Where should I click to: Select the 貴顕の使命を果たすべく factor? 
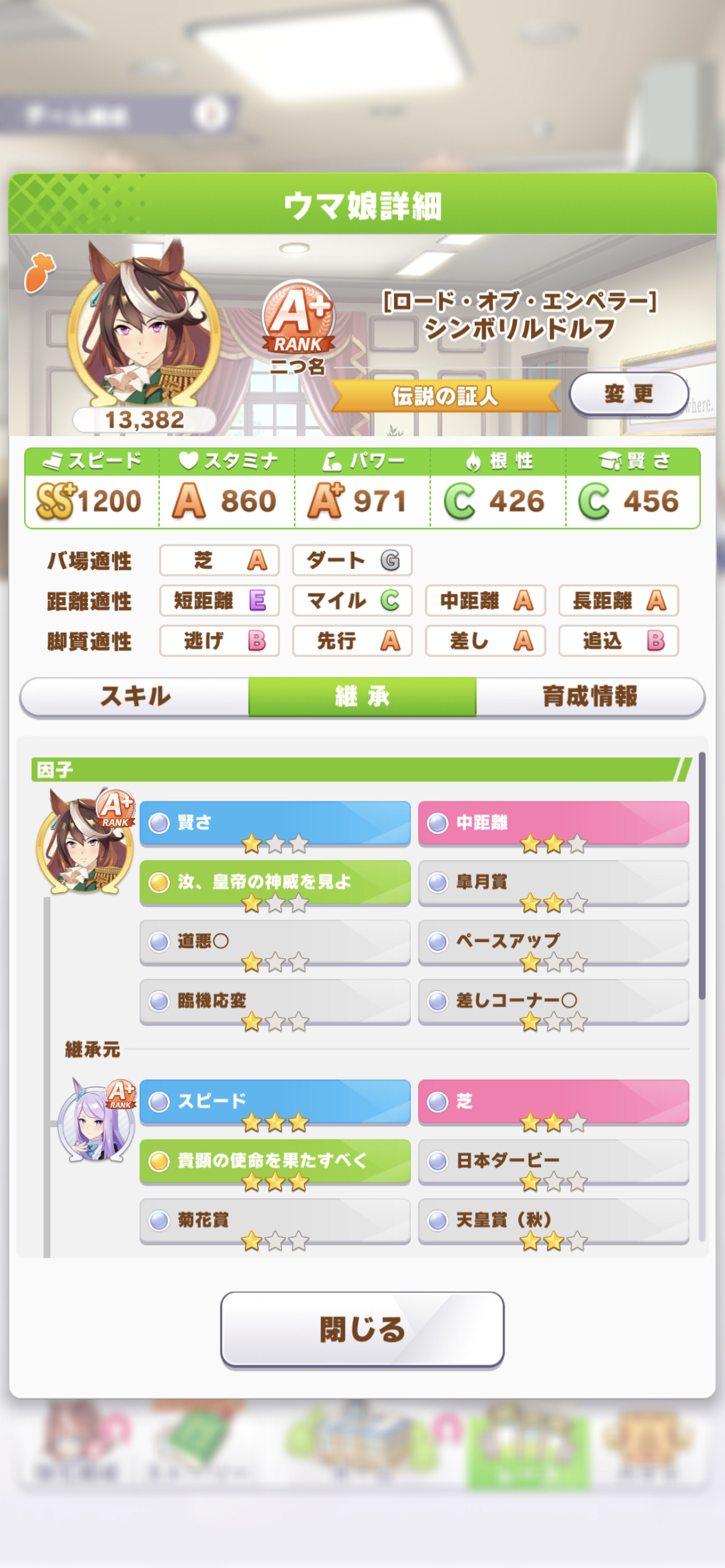[x=275, y=1162]
